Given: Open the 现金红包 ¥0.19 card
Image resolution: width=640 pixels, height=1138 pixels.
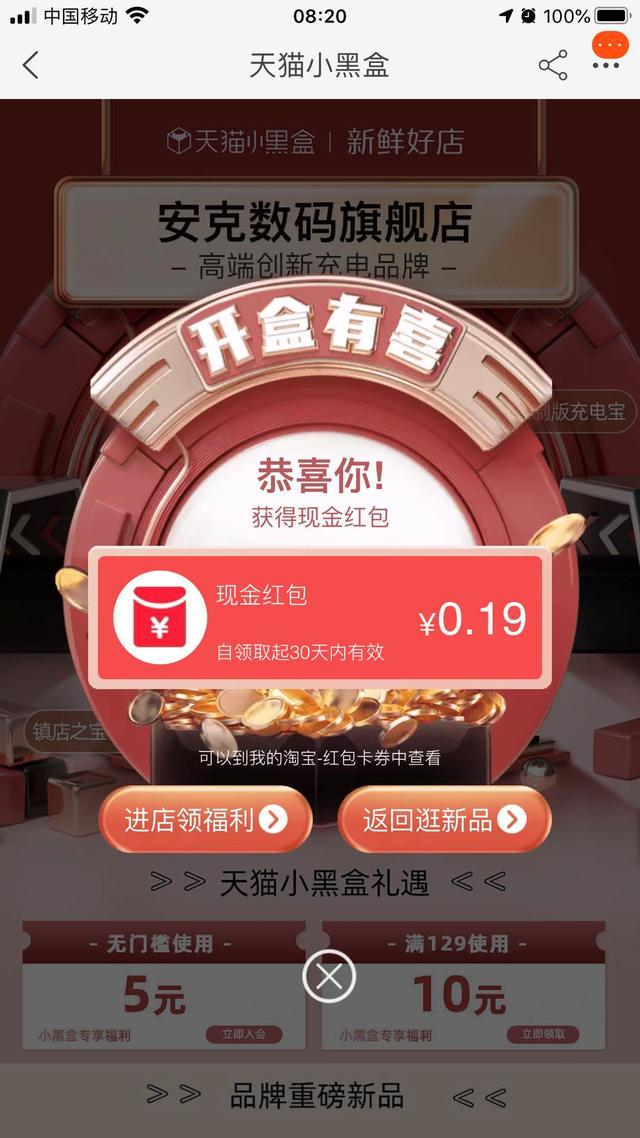Looking at the screenshot, I should 319,617.
